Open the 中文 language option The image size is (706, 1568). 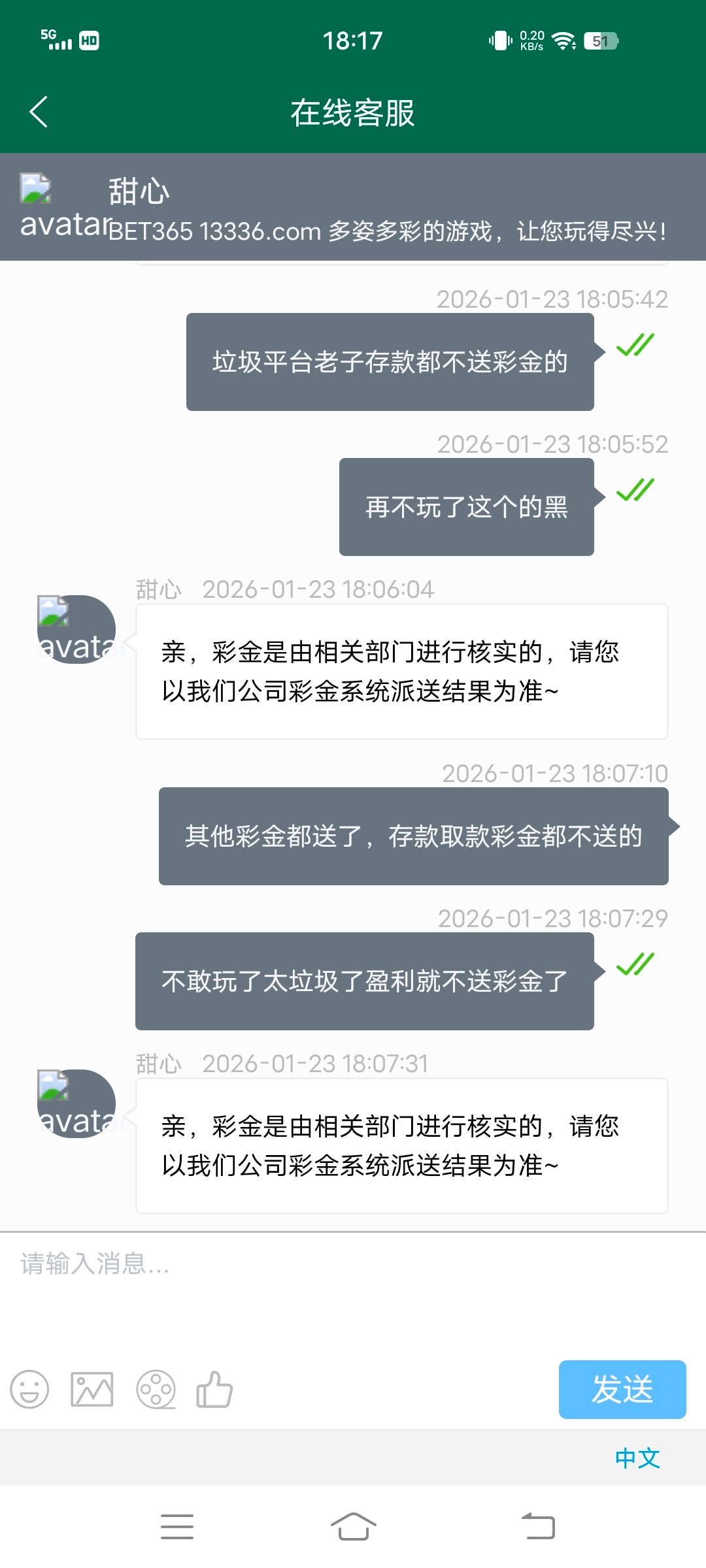click(637, 1456)
